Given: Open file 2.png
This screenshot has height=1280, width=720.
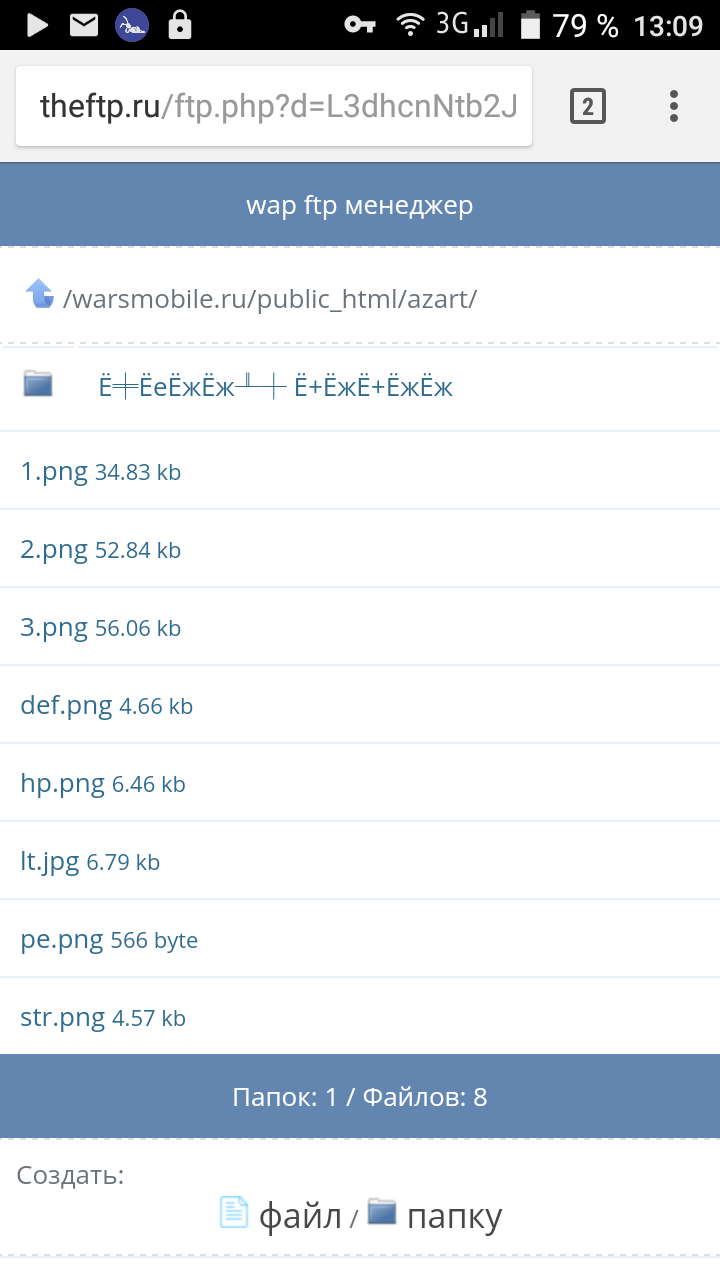Looking at the screenshot, I should pos(54,550).
